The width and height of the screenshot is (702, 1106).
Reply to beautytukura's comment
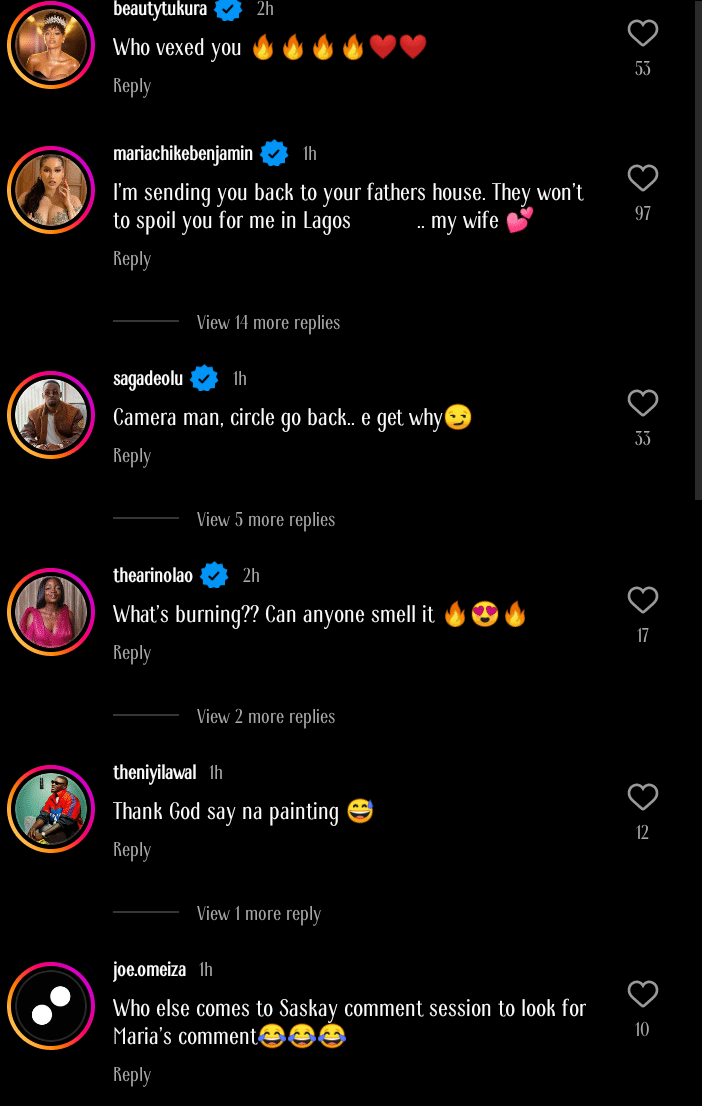[x=132, y=86]
